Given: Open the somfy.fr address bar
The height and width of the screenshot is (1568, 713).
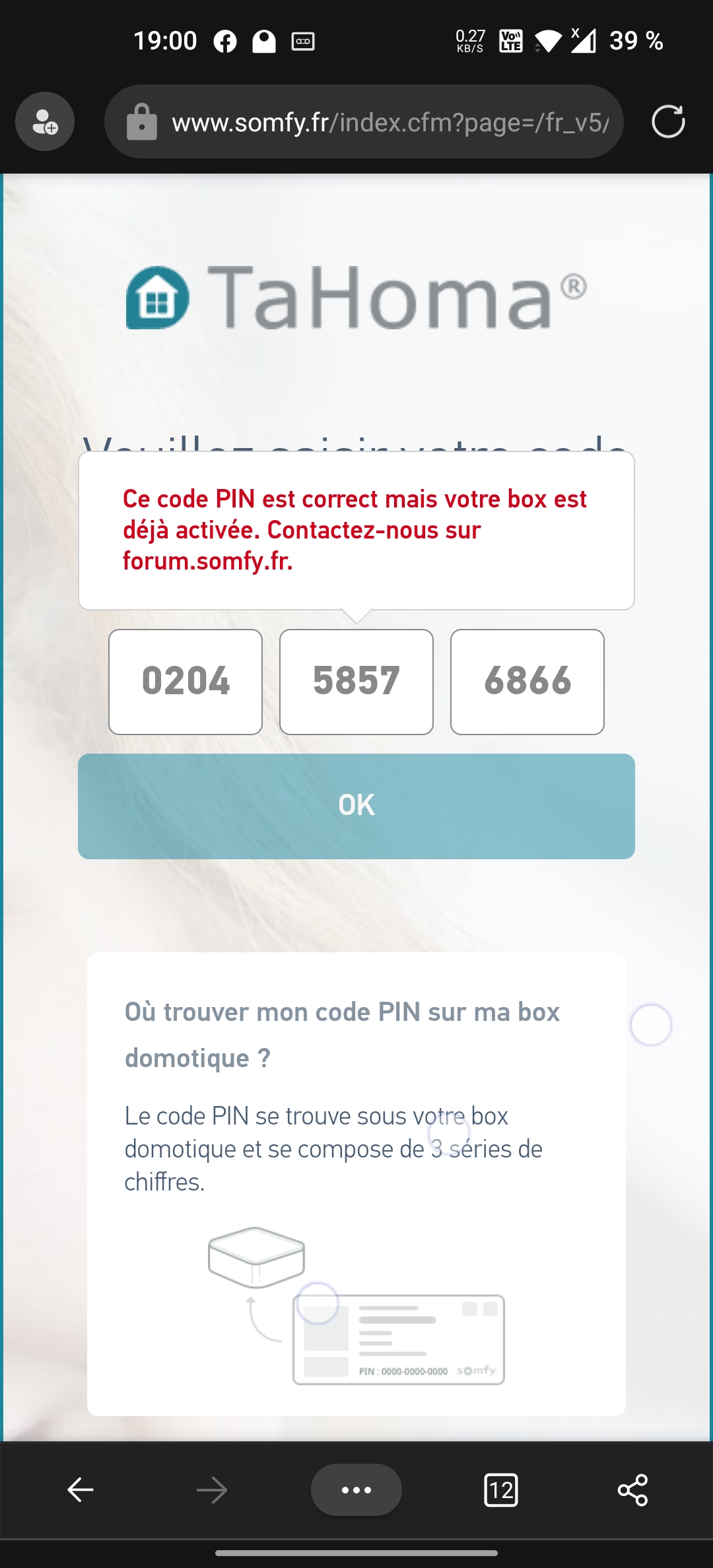Looking at the screenshot, I should pyautogui.click(x=390, y=122).
